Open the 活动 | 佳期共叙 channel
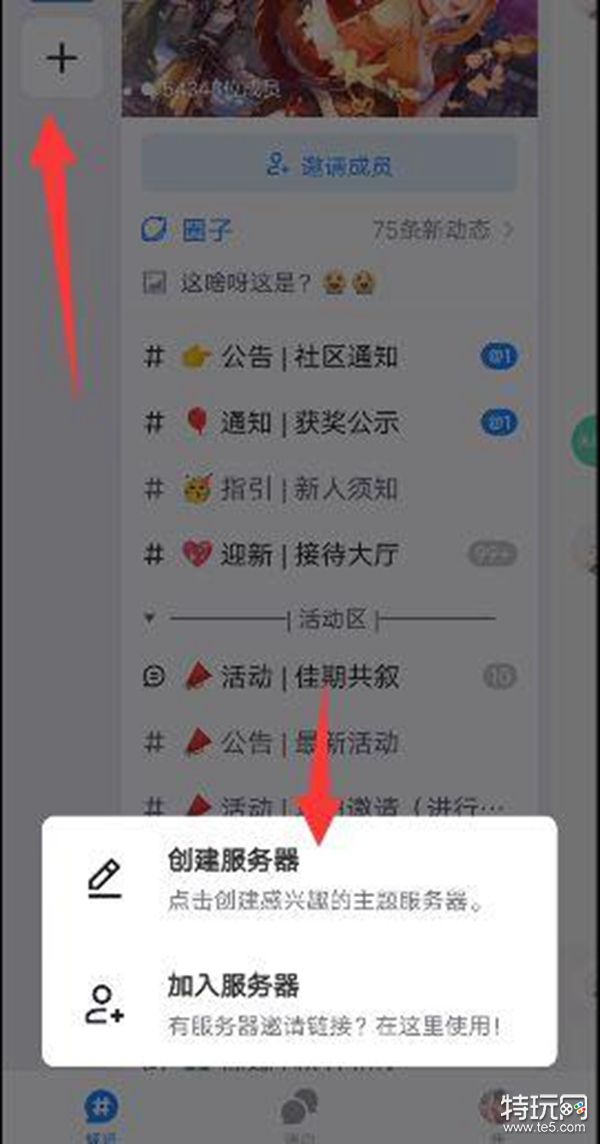The width and height of the screenshot is (600, 1144). tap(310, 677)
